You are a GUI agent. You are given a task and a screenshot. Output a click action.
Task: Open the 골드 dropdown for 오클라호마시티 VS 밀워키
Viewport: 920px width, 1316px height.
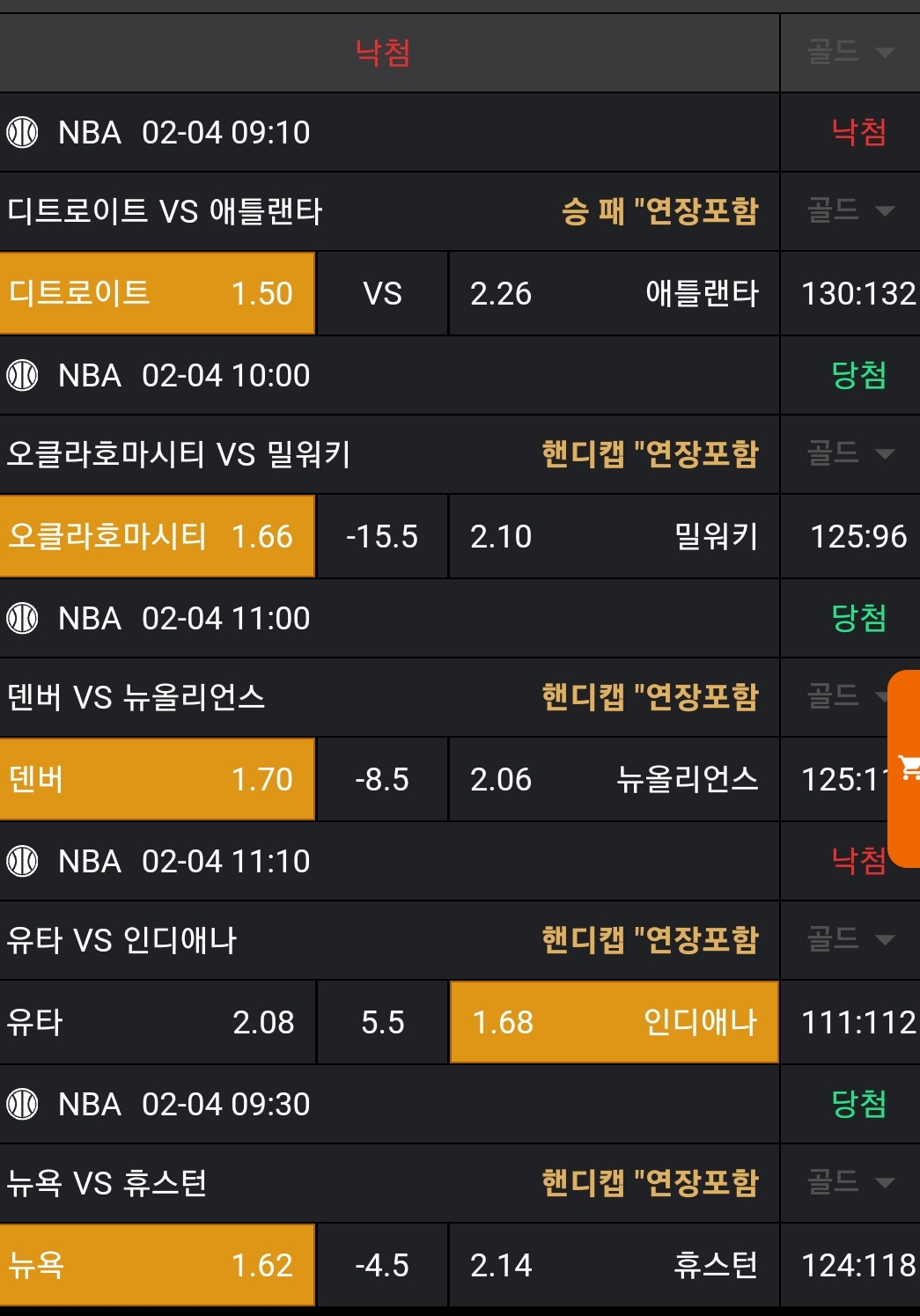[x=850, y=454]
